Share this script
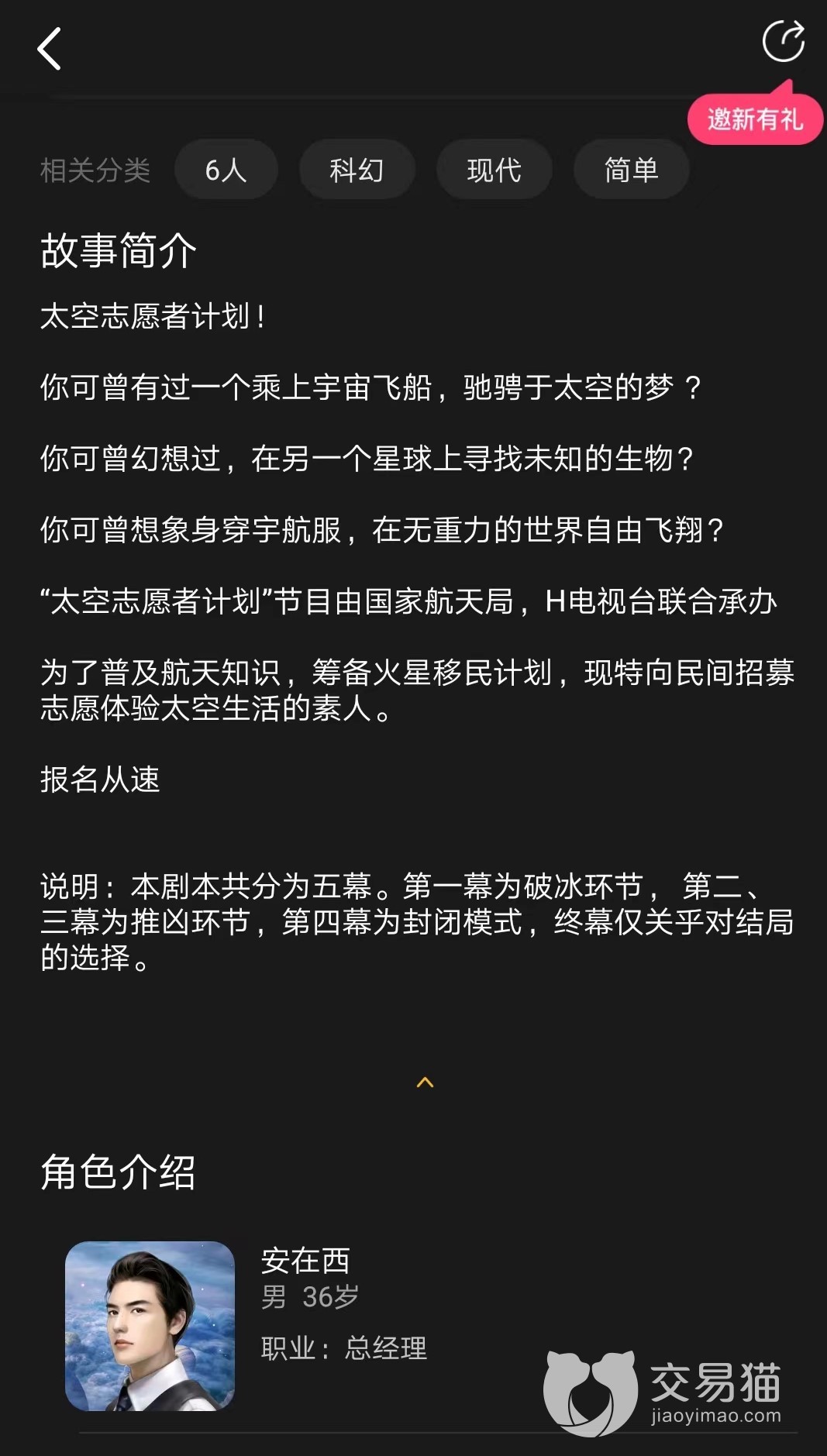Viewport: 827px width, 1456px height. click(x=783, y=41)
